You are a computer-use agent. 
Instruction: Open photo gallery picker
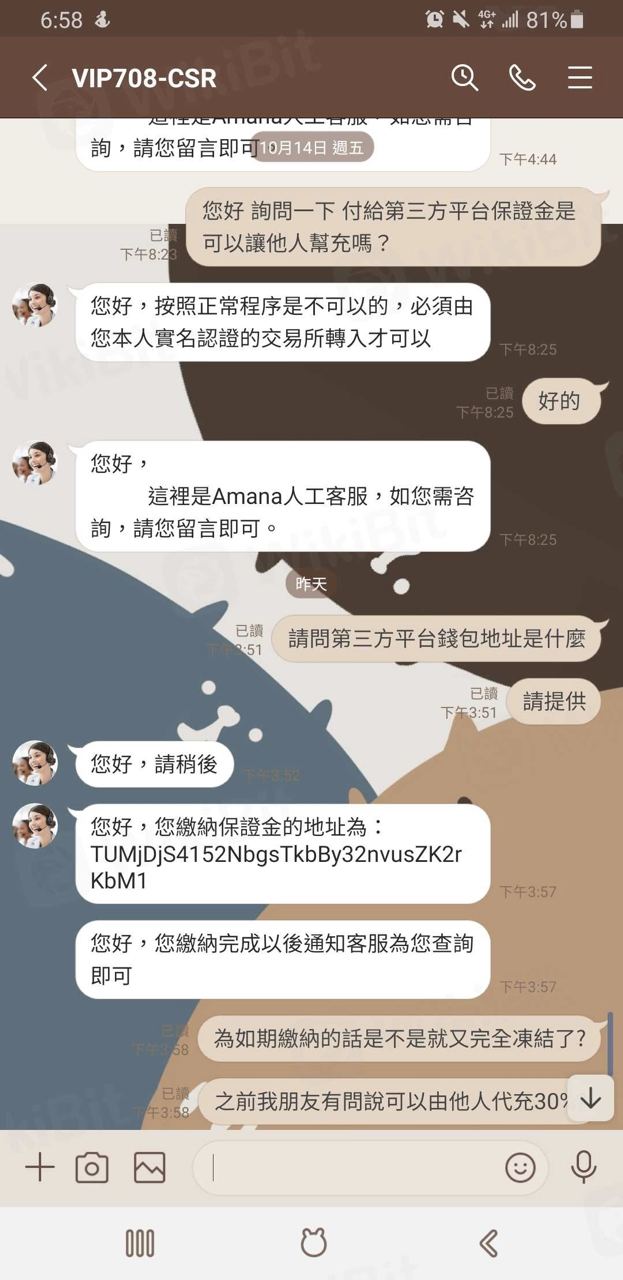(149, 1167)
